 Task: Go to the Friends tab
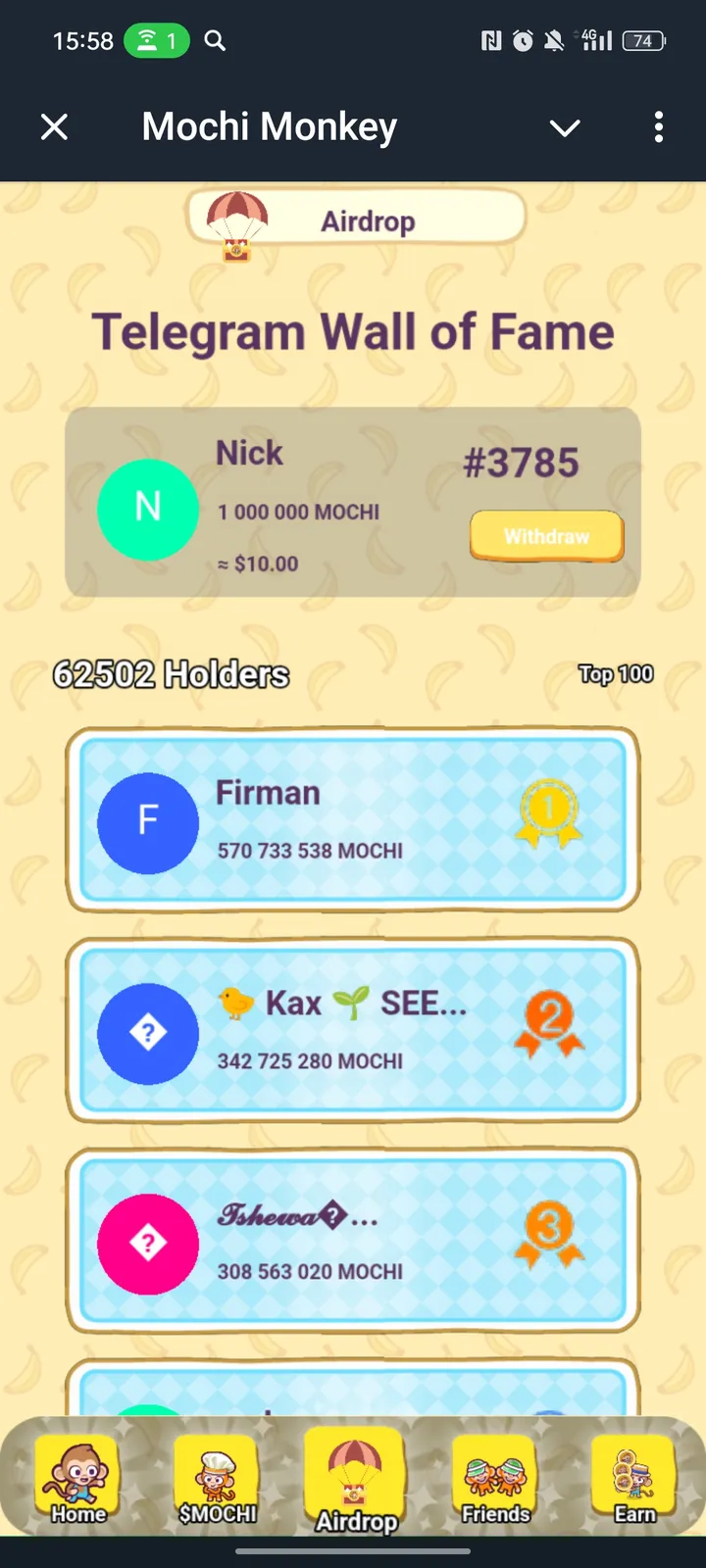click(x=495, y=1480)
